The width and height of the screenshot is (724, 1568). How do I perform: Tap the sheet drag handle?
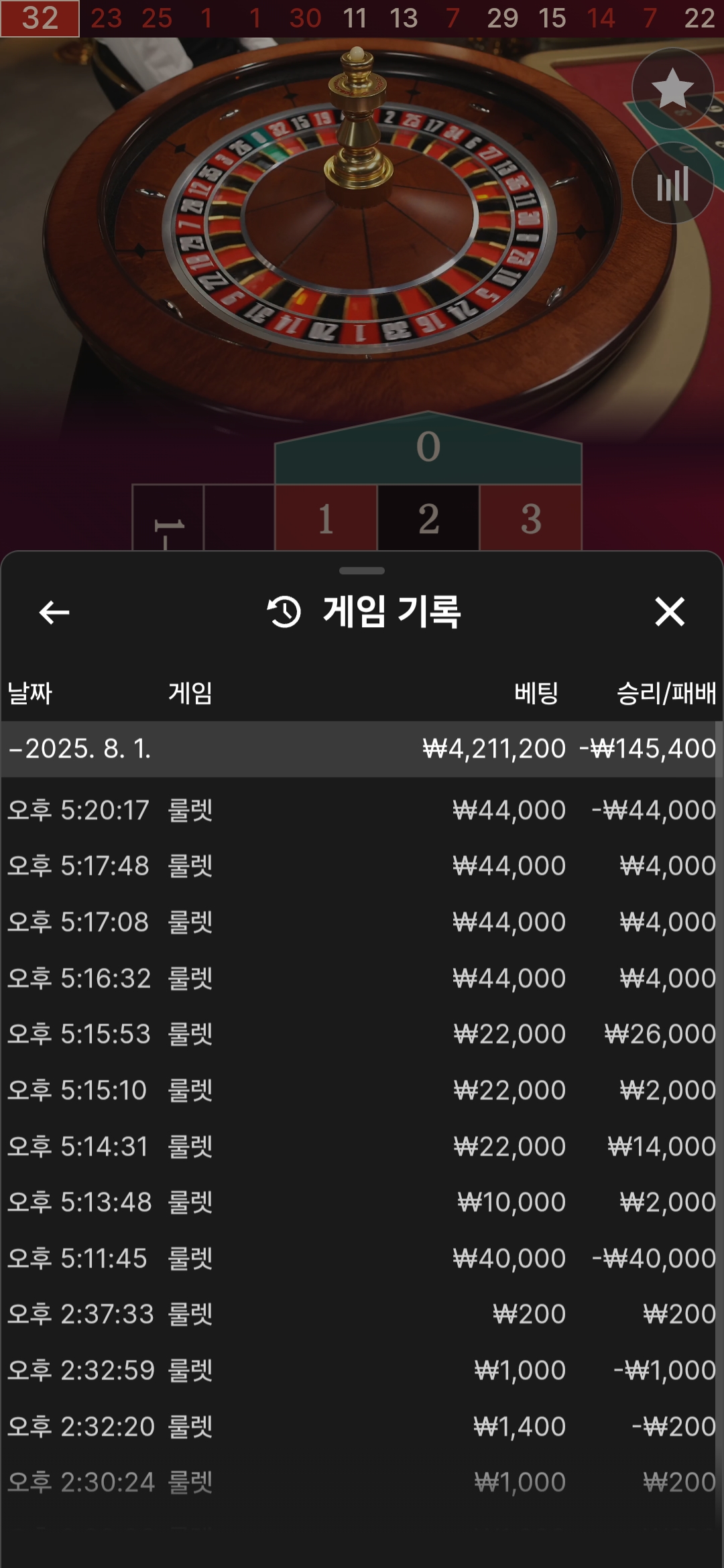pos(362,571)
